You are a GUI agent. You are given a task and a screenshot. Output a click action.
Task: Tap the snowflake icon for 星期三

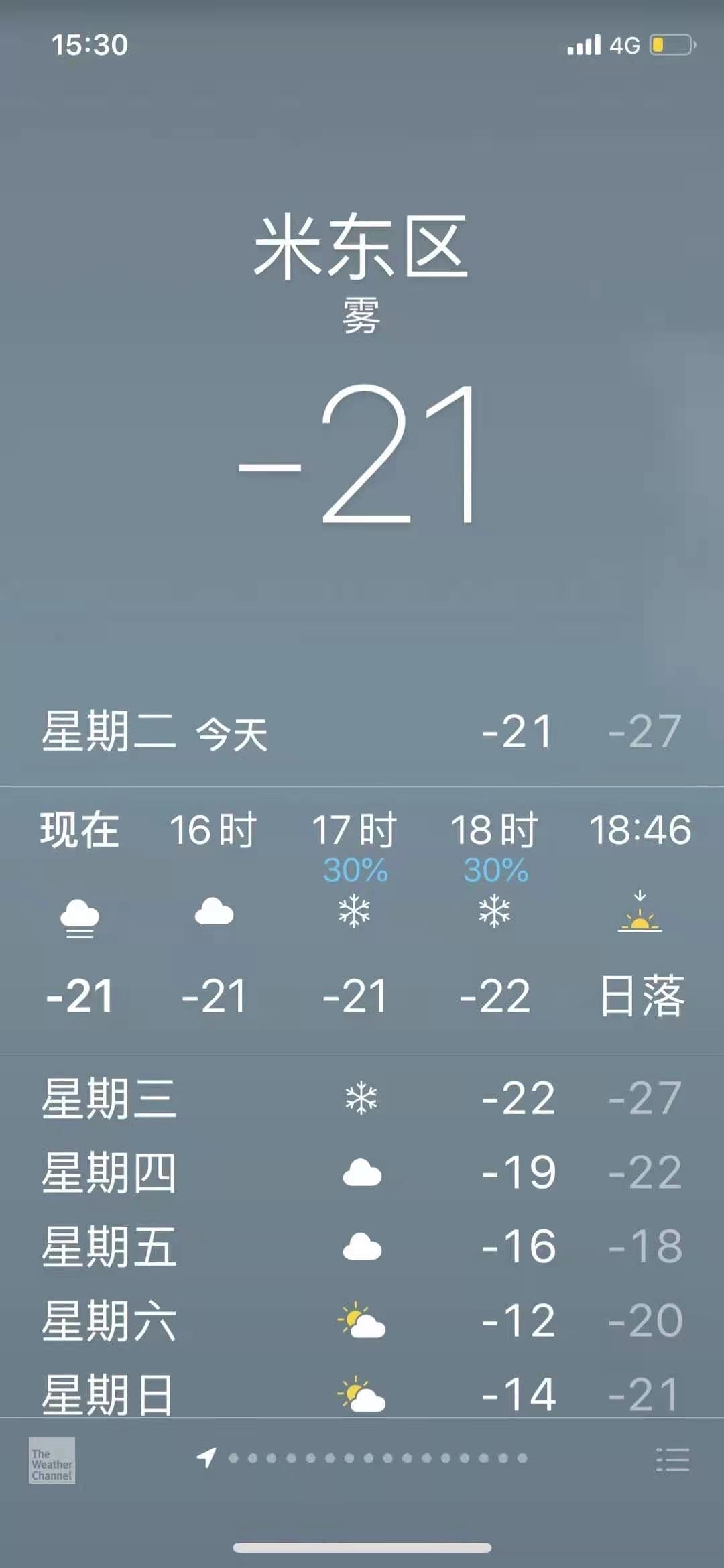coord(360,1097)
